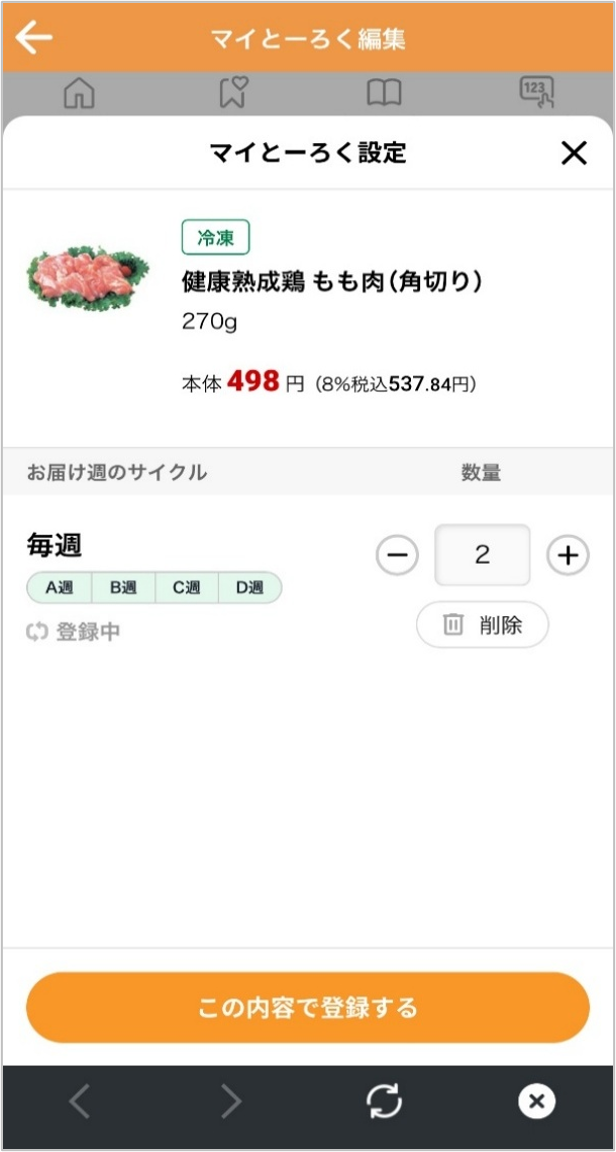Delete this item with 削除 button
Viewport: 616px width, 1152px height.
tap(482, 625)
